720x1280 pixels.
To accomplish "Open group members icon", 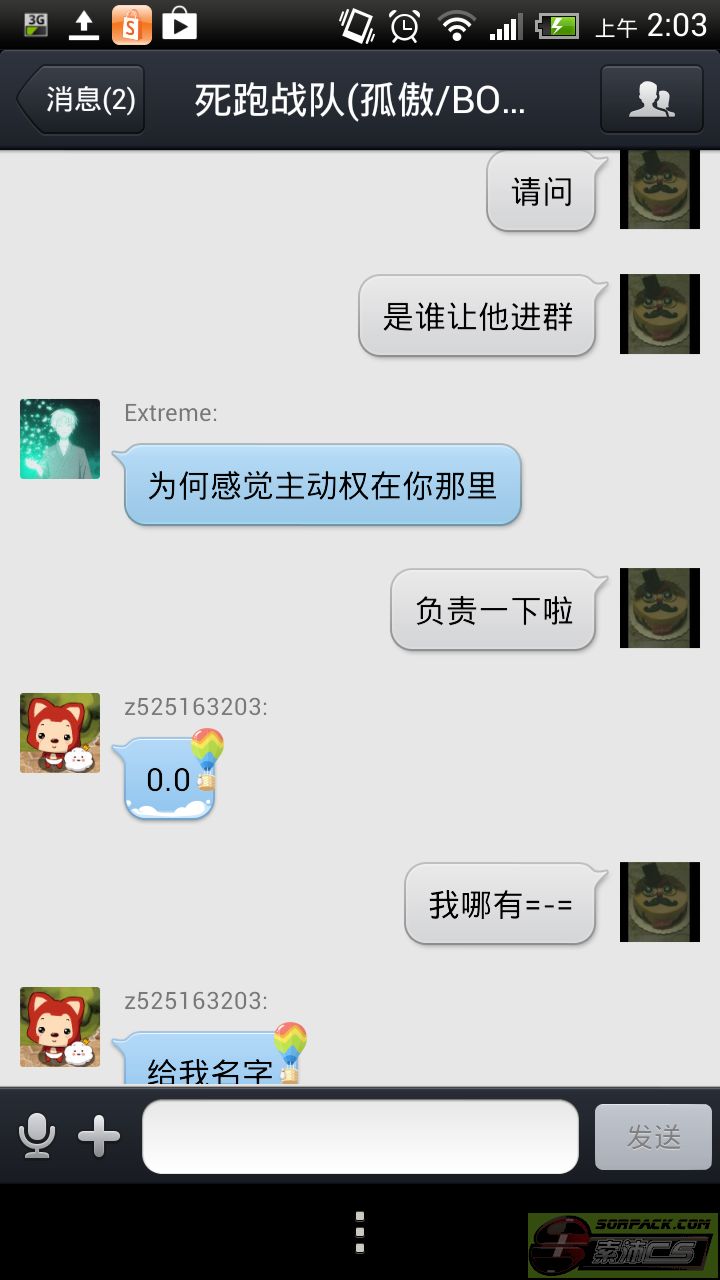I will click(x=651, y=99).
